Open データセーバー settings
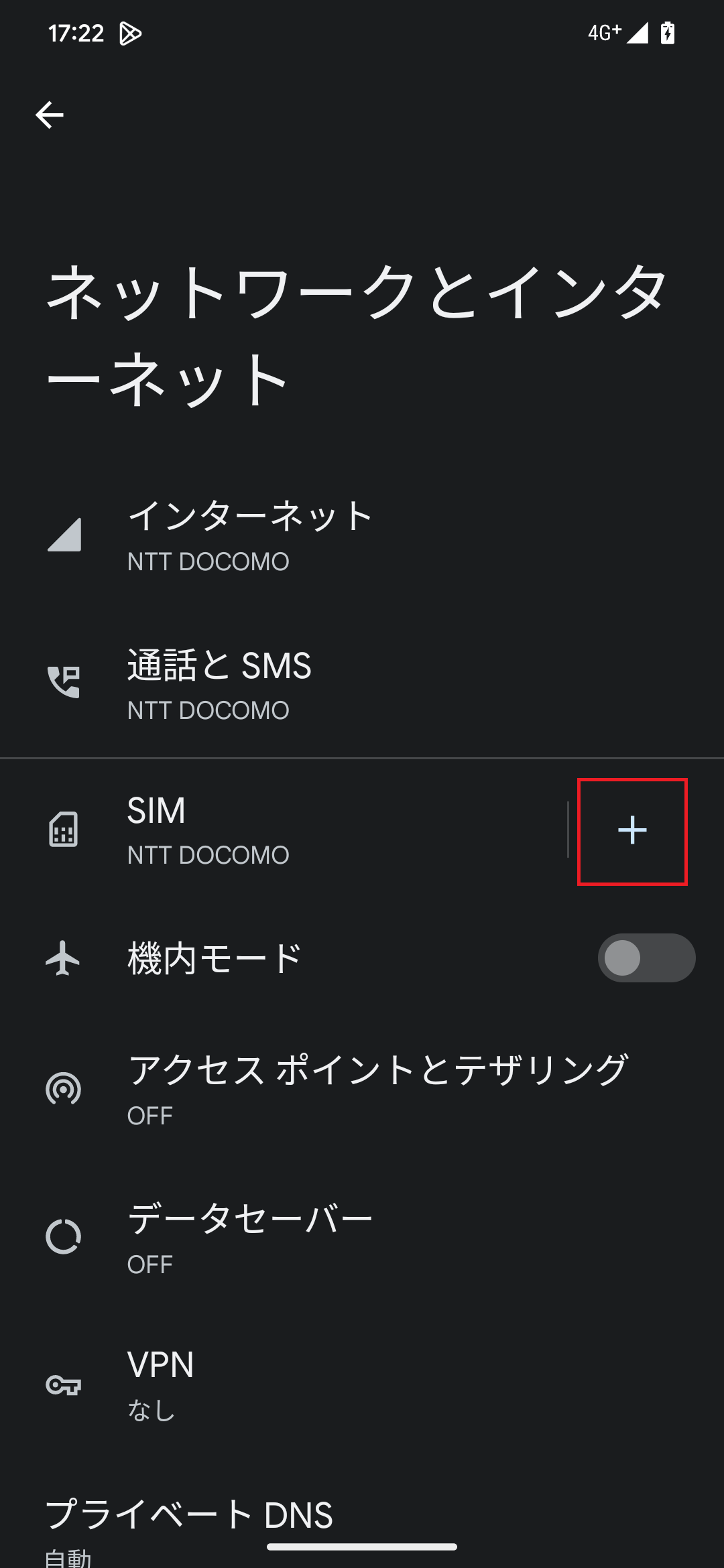Image resolution: width=724 pixels, height=1568 pixels. tap(362, 1237)
